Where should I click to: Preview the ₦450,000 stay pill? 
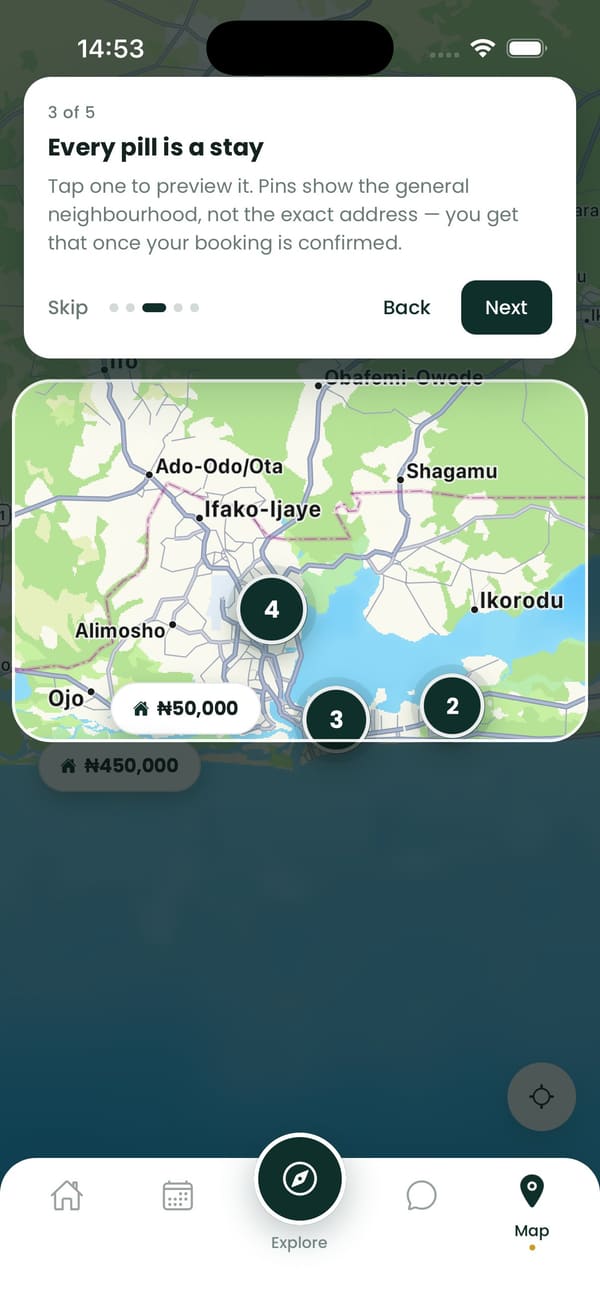(120, 766)
